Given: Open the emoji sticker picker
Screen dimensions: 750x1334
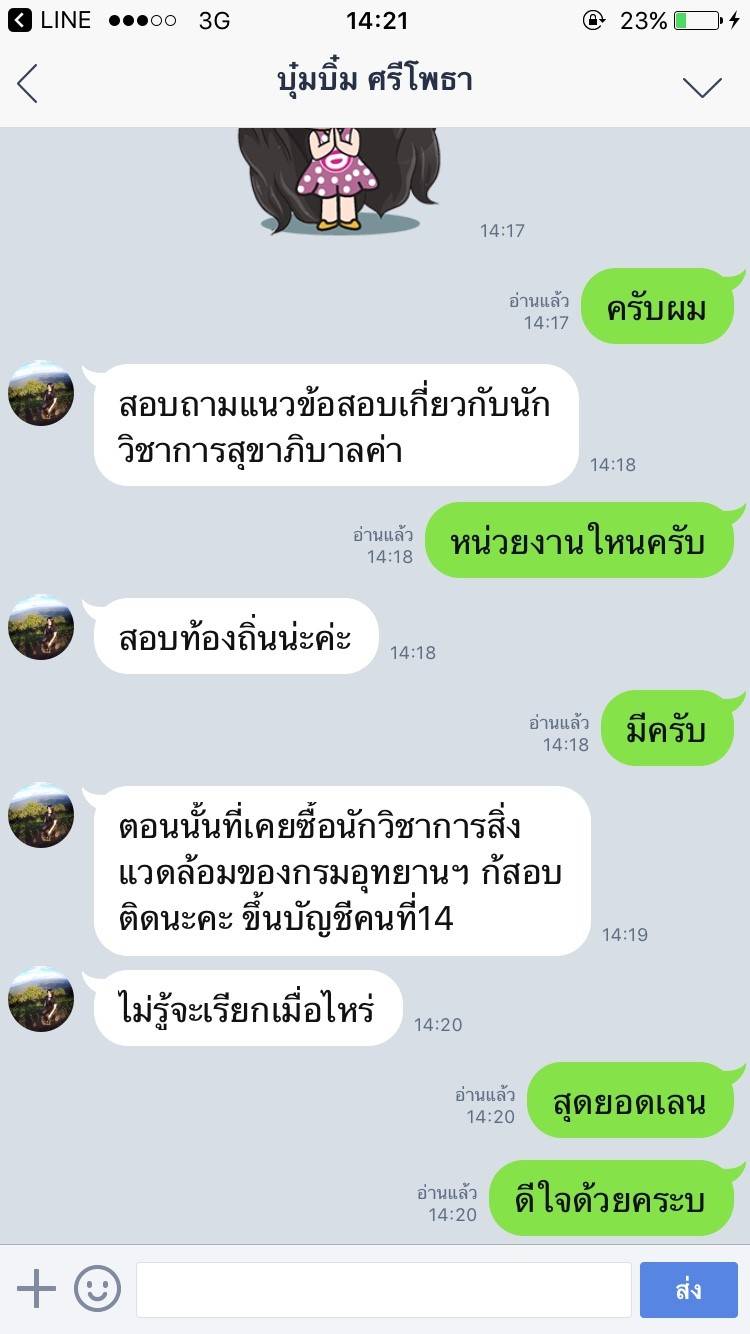Looking at the screenshot, I should click(x=97, y=1289).
